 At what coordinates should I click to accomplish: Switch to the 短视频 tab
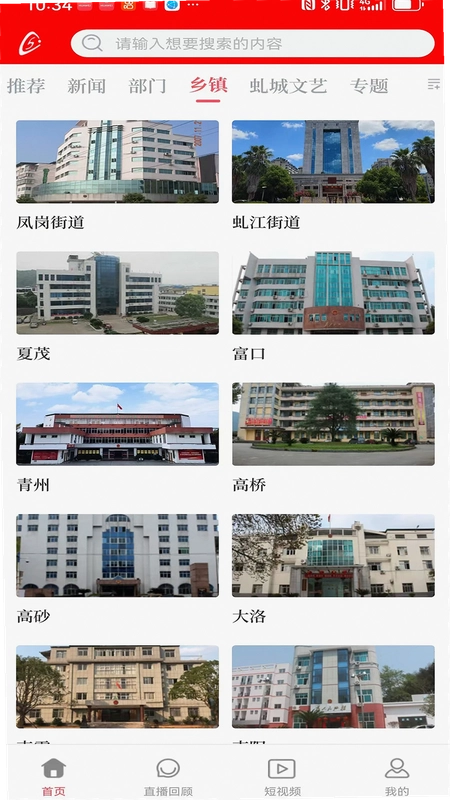tap(282, 777)
